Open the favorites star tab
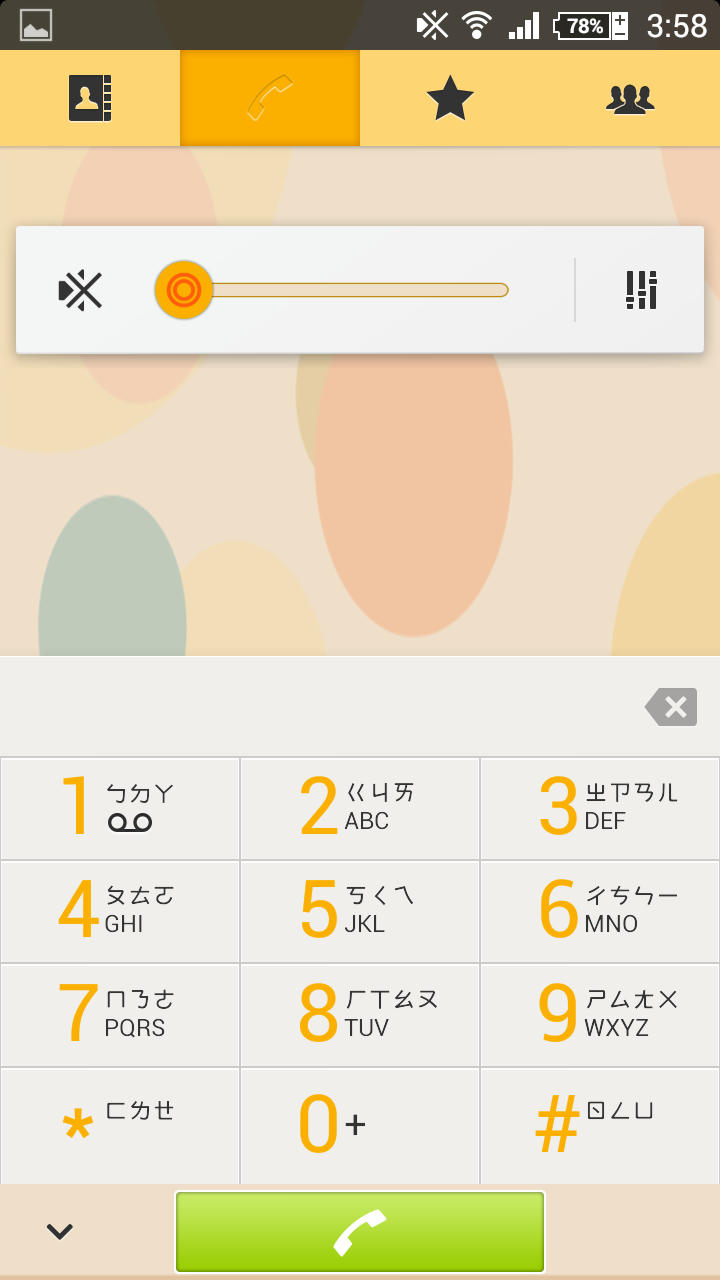720x1280 pixels. click(x=450, y=98)
